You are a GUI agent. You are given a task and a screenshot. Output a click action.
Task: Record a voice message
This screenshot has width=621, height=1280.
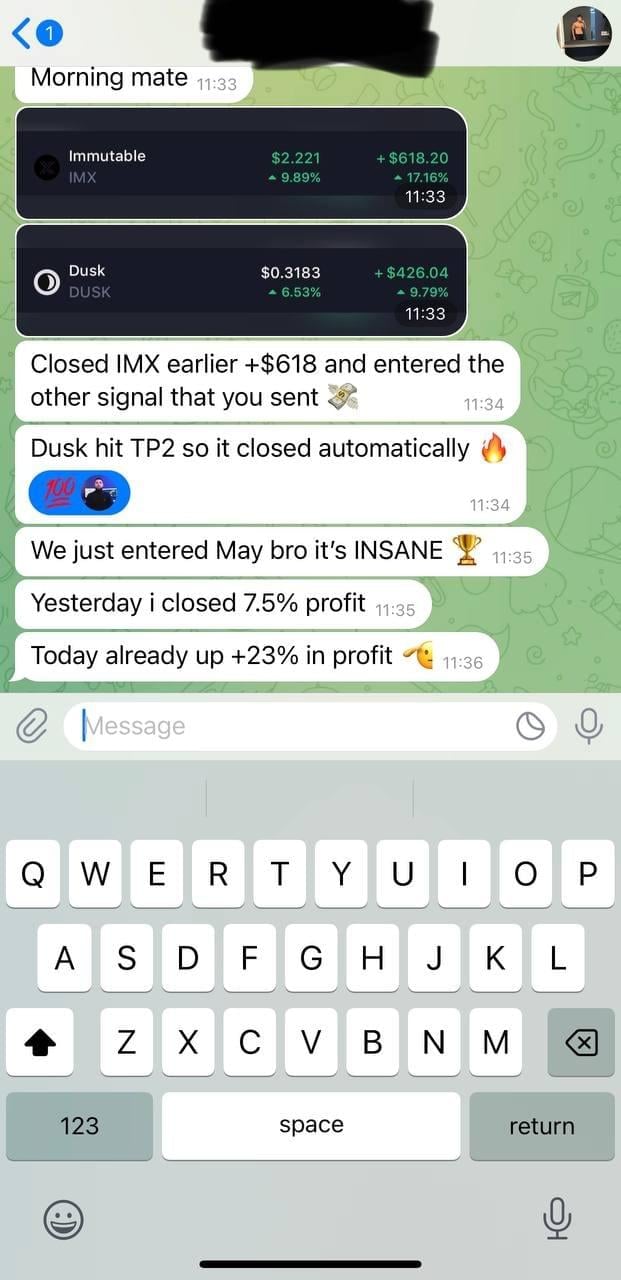pyautogui.click(x=590, y=726)
